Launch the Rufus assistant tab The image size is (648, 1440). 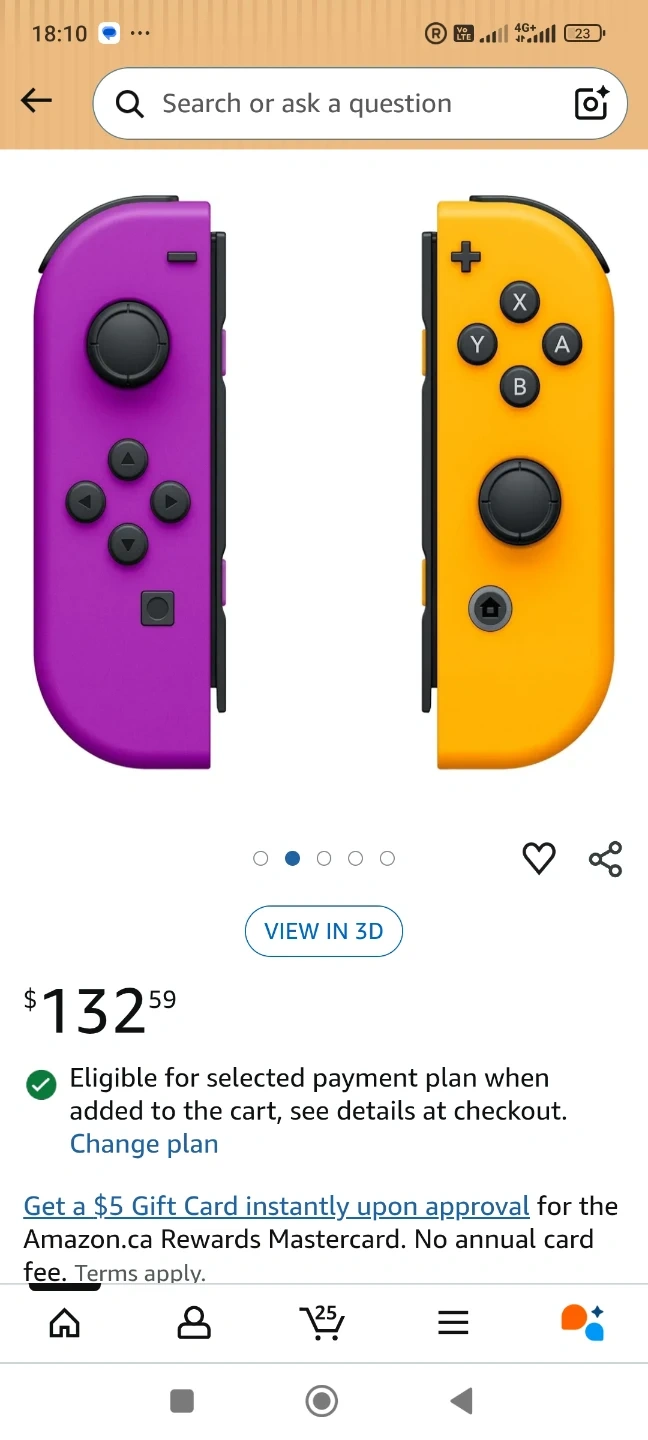(583, 1322)
